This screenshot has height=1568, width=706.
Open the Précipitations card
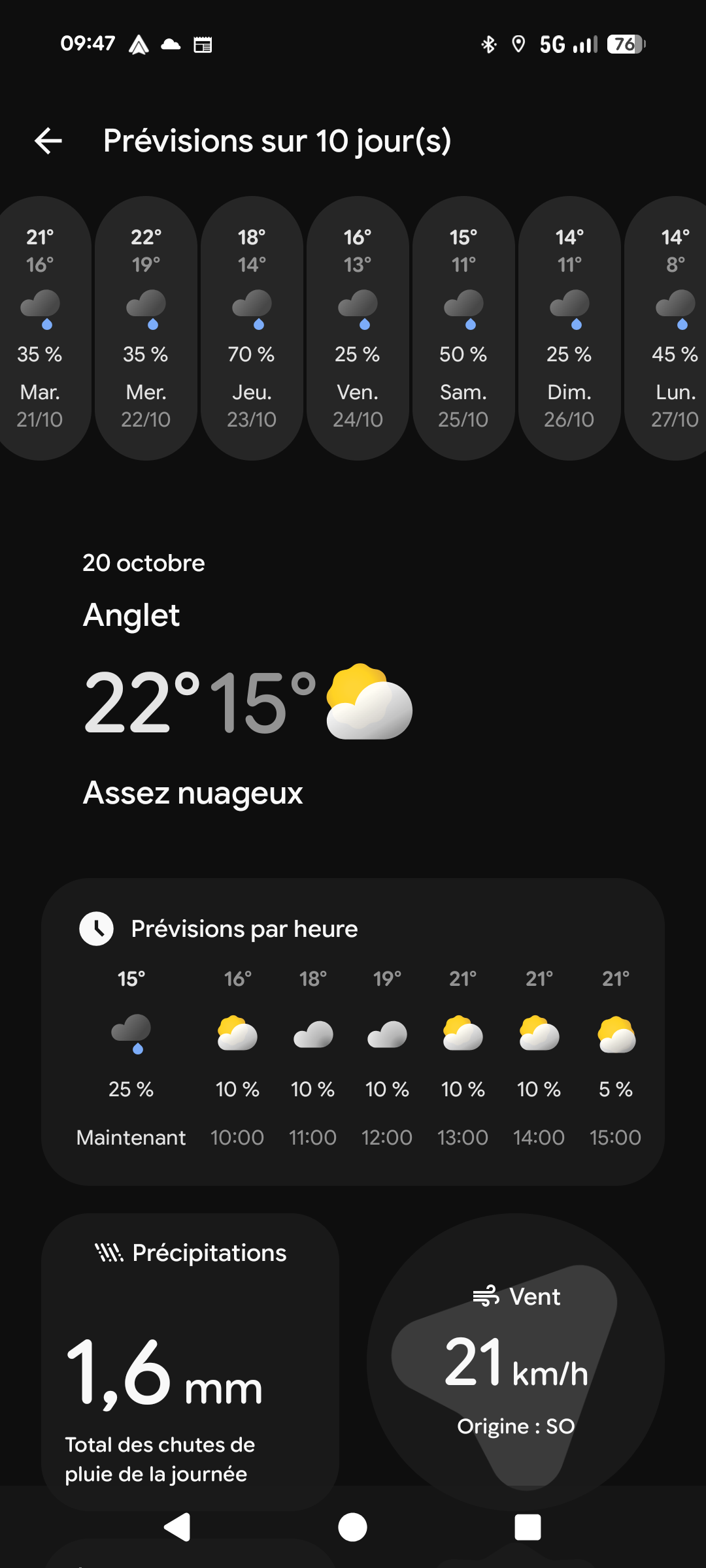pos(190,1359)
